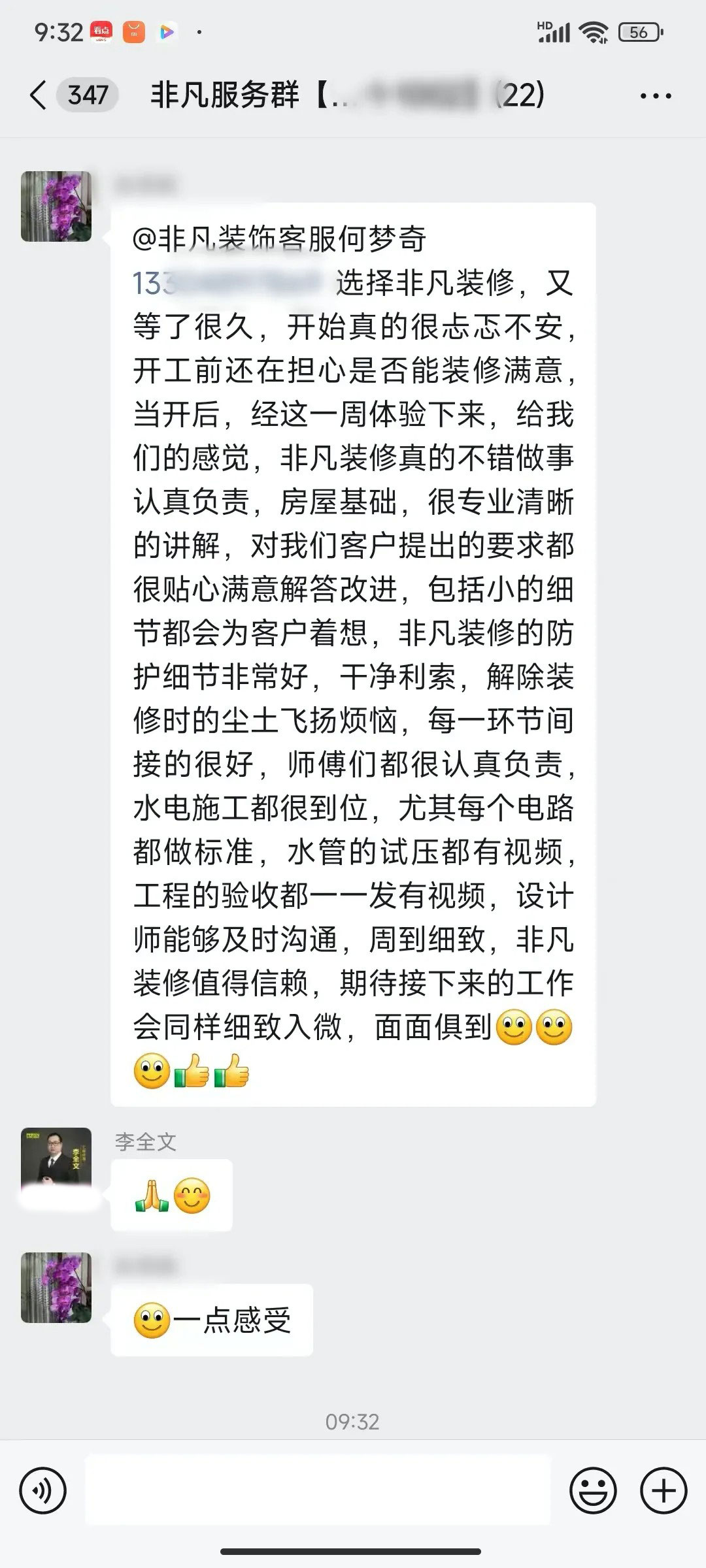The height and width of the screenshot is (1568, 706).
Task: Open the group chat overflow menu
Action: tap(655, 96)
